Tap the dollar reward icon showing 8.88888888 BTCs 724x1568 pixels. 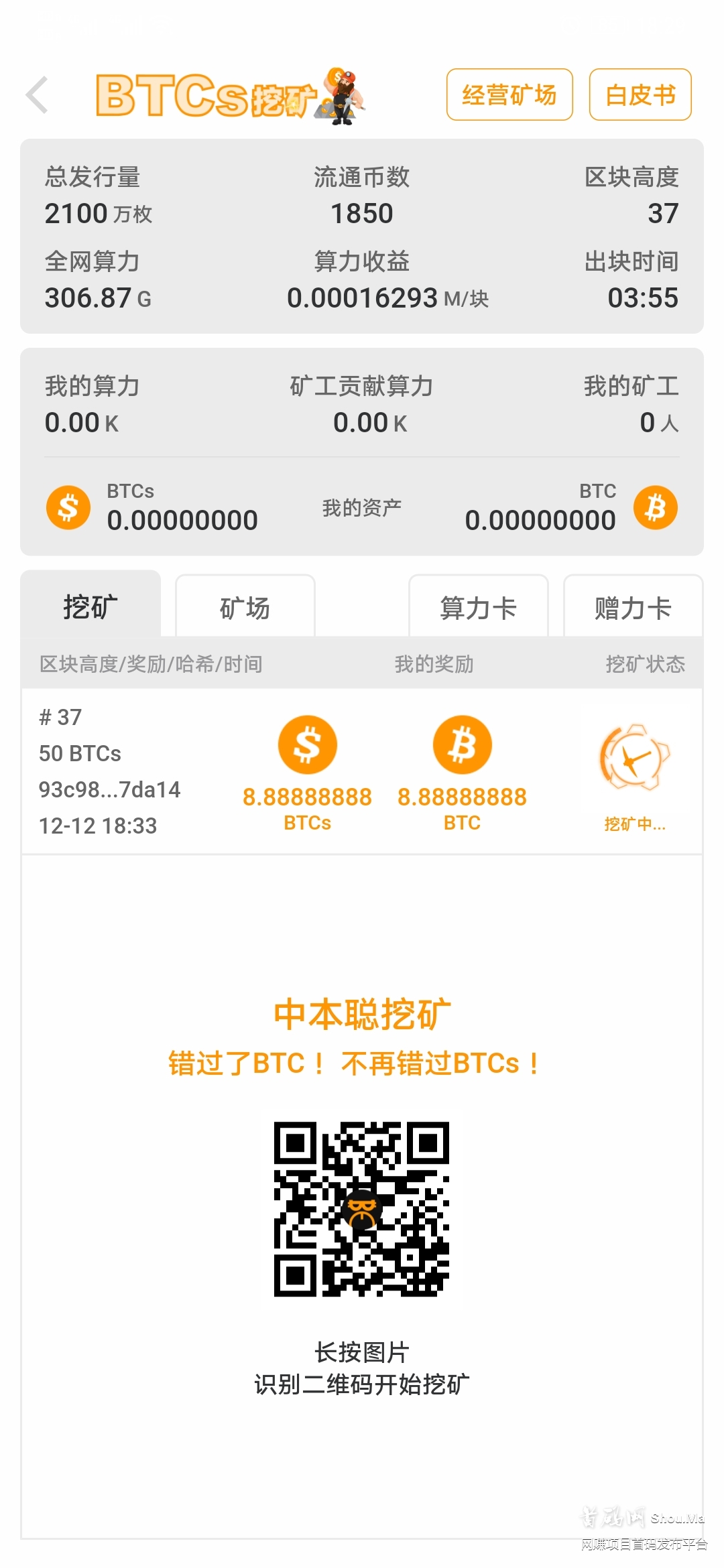point(306,744)
